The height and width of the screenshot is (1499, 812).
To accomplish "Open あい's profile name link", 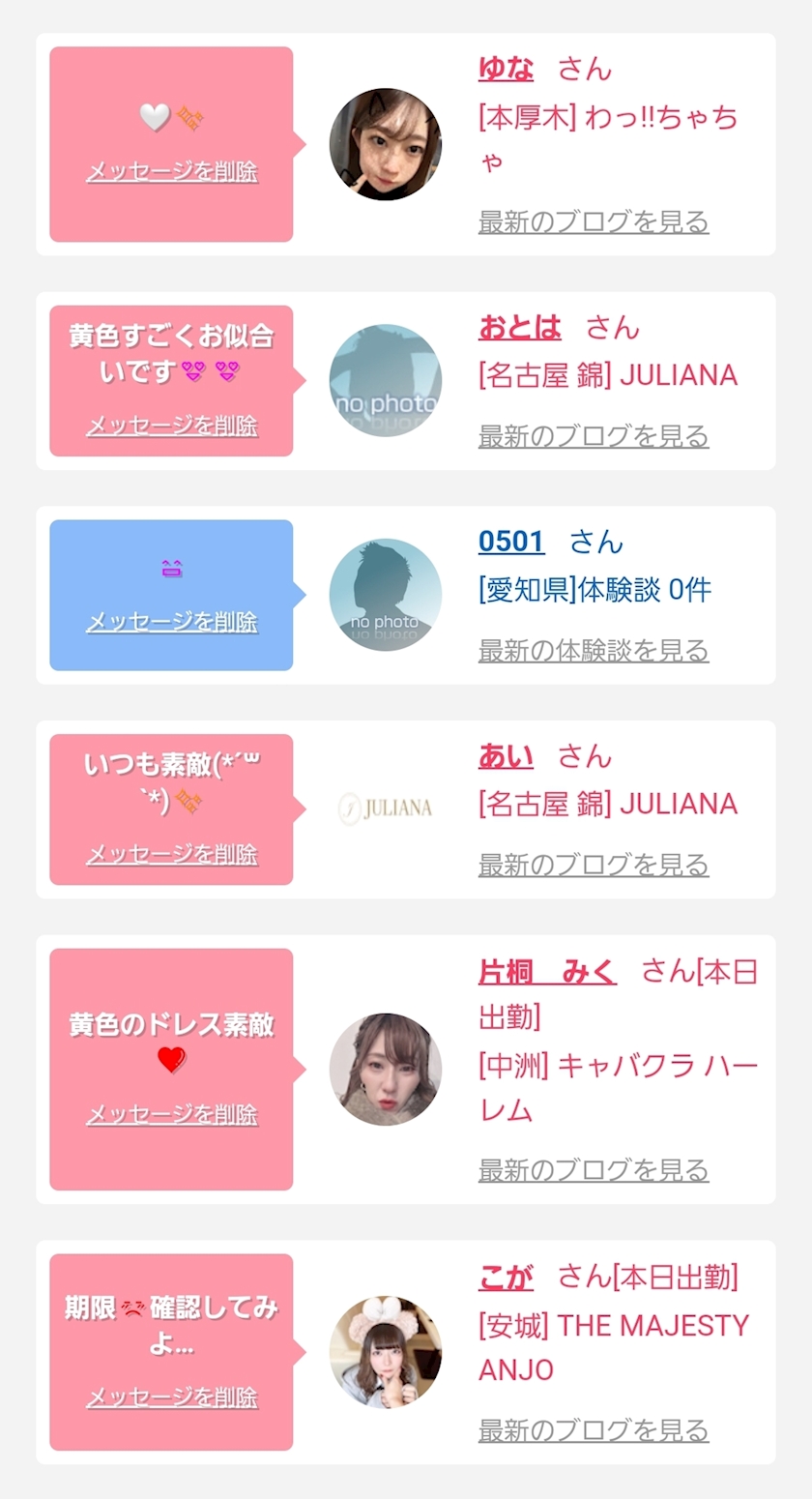I will (506, 756).
